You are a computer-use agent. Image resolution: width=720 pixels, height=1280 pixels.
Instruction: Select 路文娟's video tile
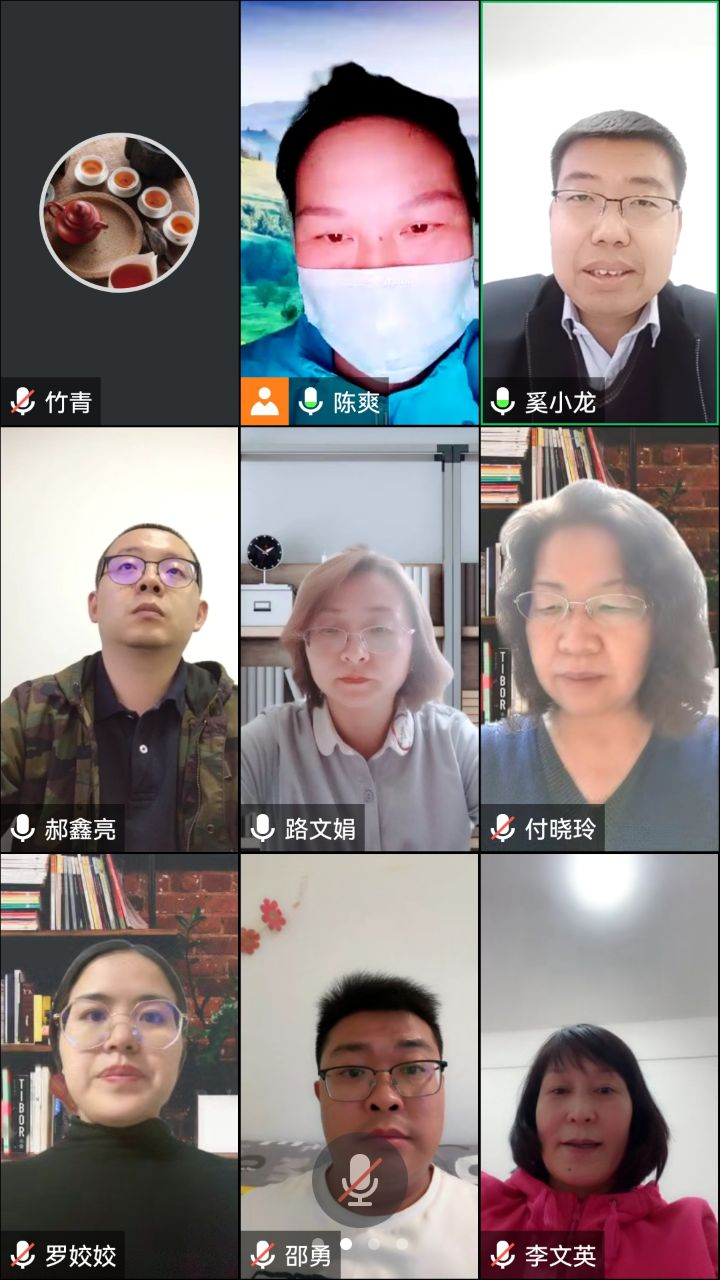[x=360, y=640]
